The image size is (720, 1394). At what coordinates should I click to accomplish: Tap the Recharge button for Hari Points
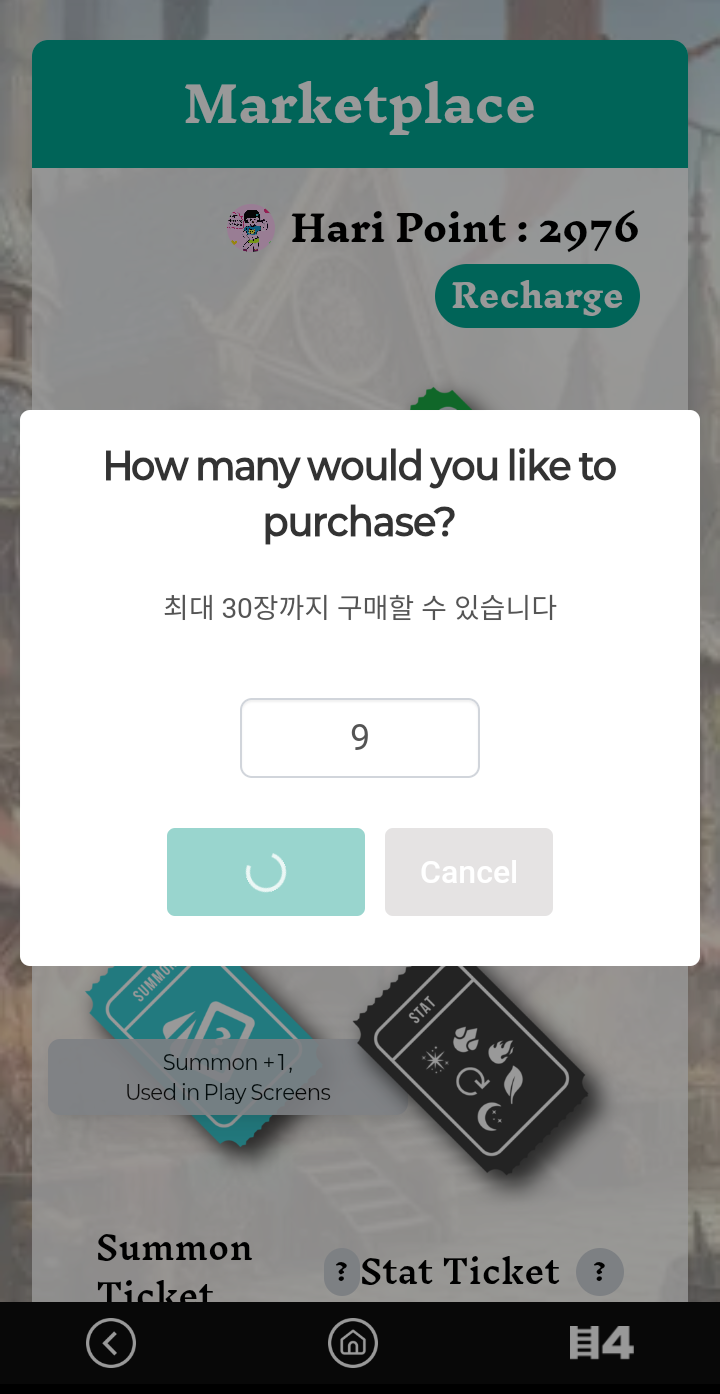click(x=537, y=296)
